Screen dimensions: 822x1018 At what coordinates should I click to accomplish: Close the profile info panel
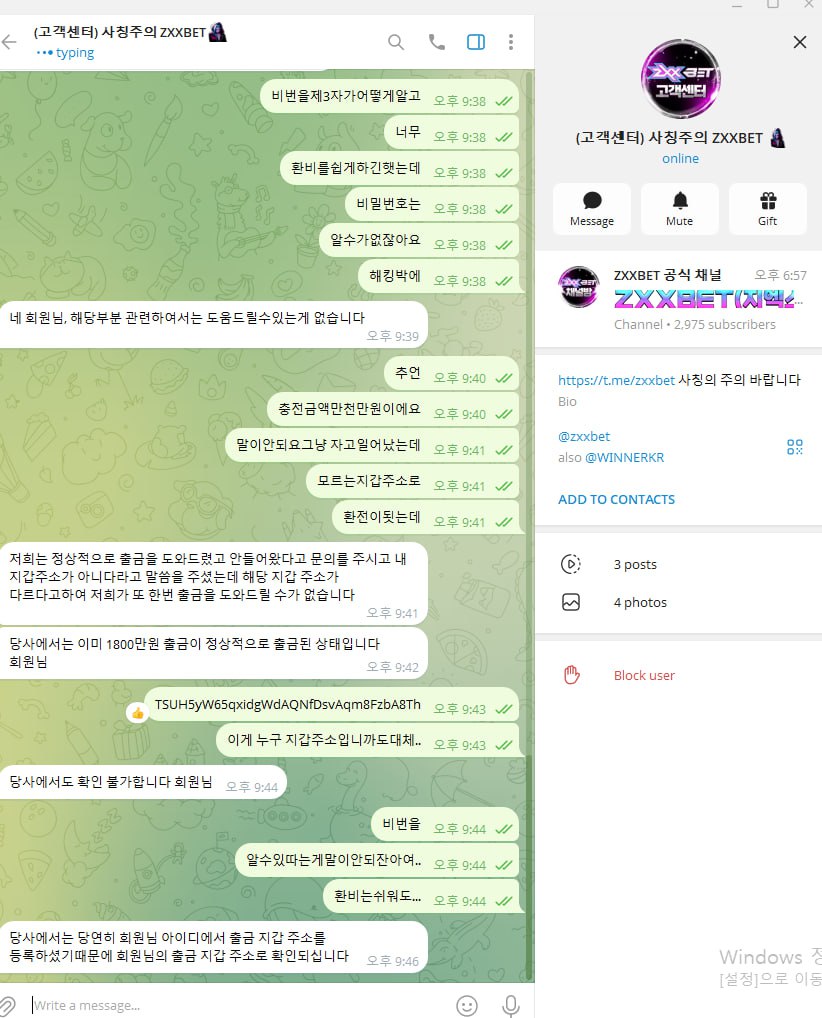(799, 42)
